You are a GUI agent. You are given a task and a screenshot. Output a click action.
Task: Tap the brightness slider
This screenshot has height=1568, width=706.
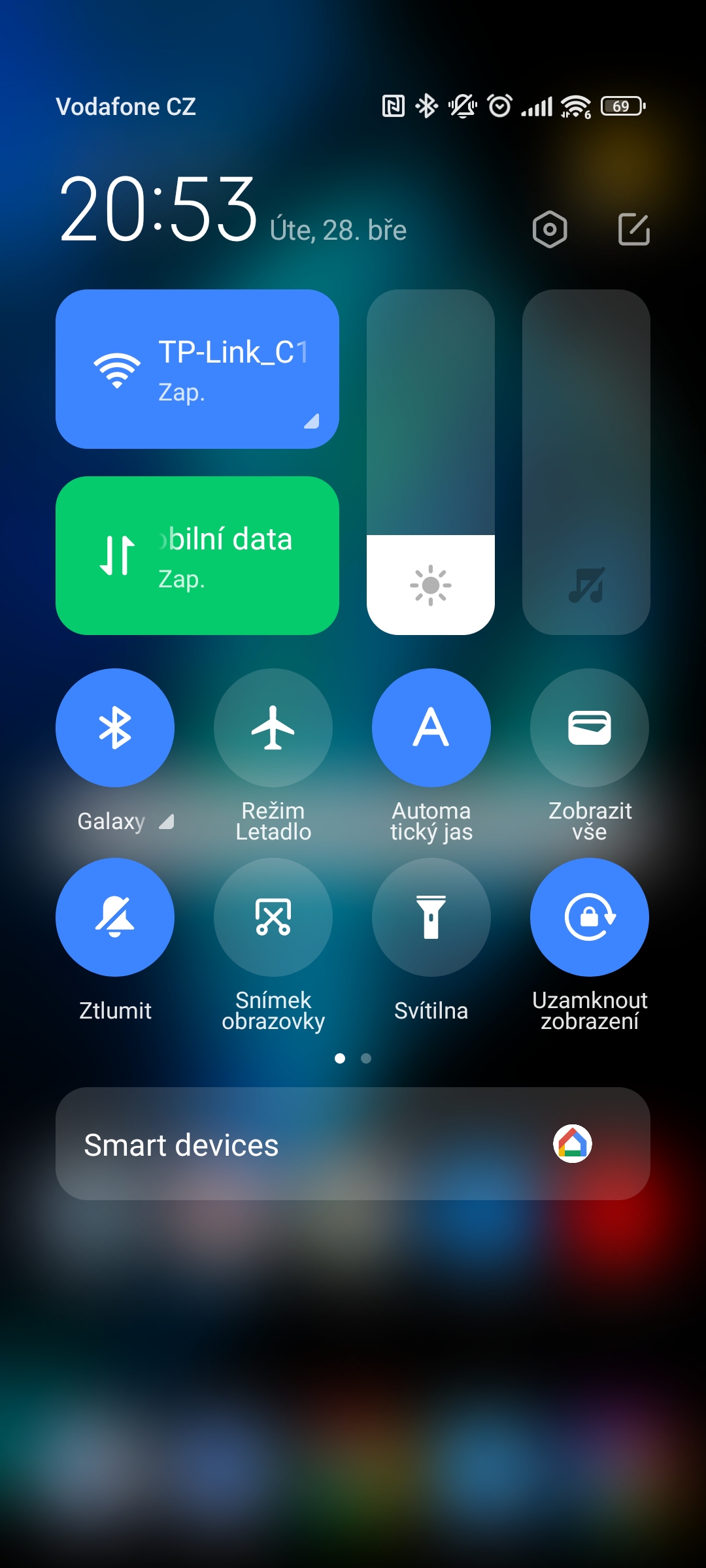(x=430, y=461)
